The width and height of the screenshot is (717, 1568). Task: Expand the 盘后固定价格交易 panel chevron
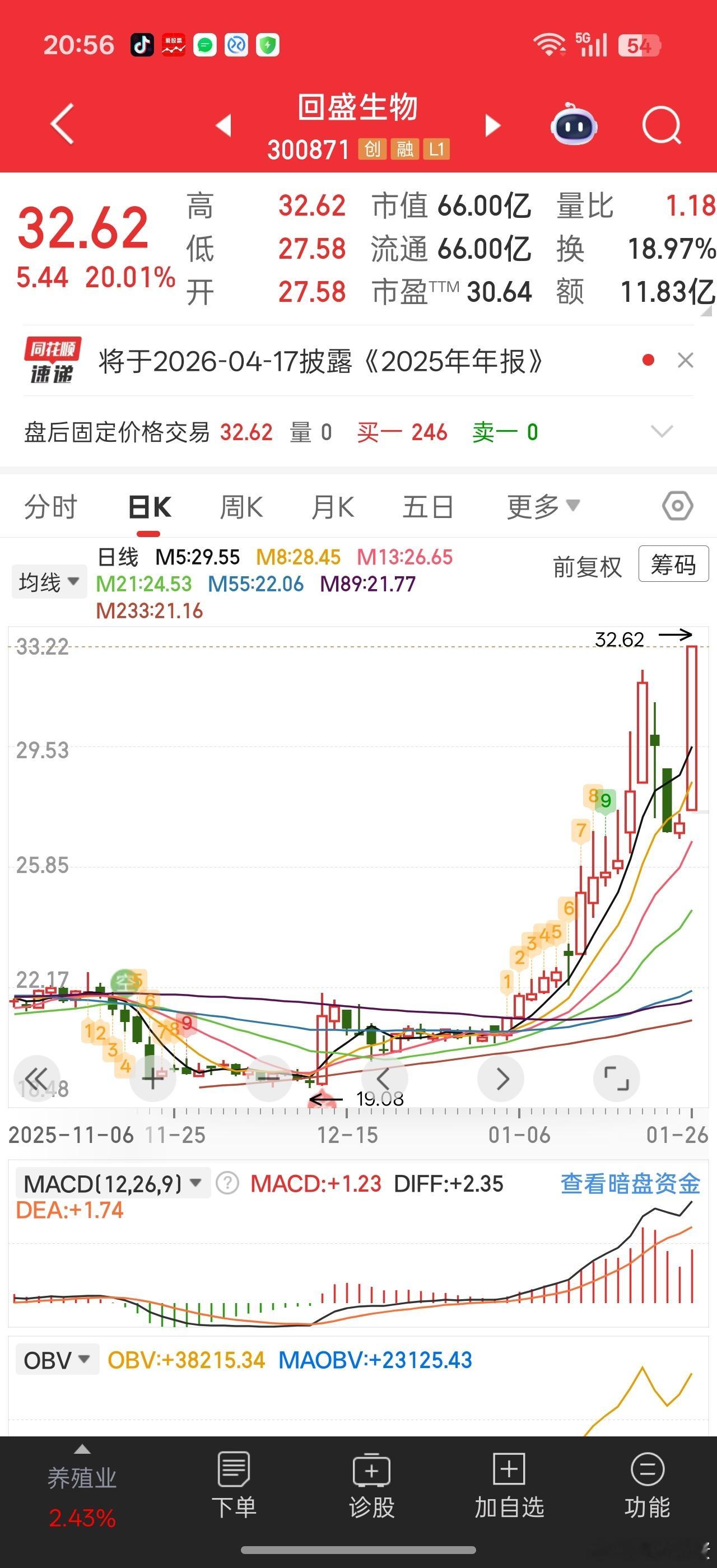click(661, 432)
